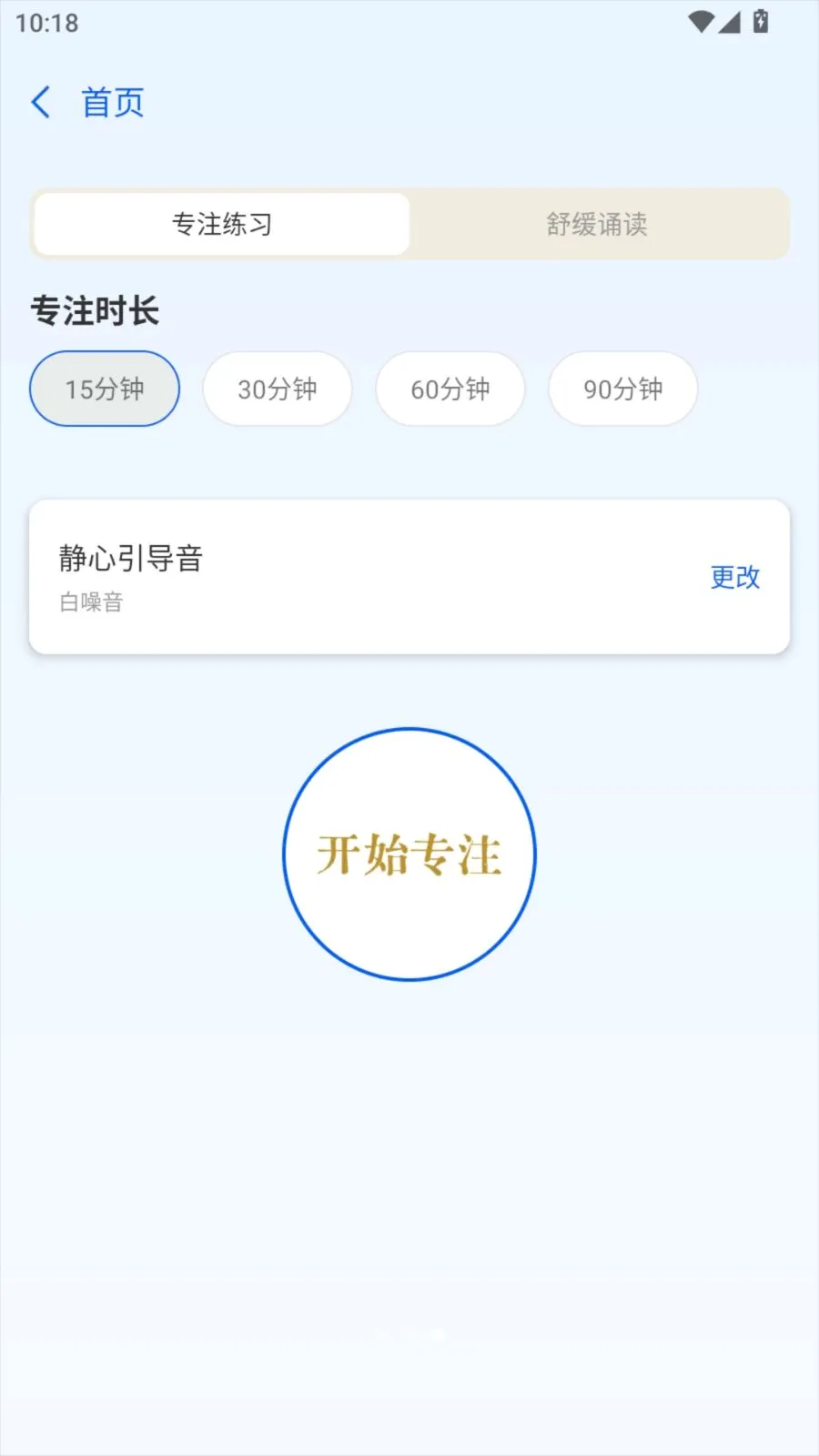Set focus duration to 30分钟

click(x=278, y=389)
